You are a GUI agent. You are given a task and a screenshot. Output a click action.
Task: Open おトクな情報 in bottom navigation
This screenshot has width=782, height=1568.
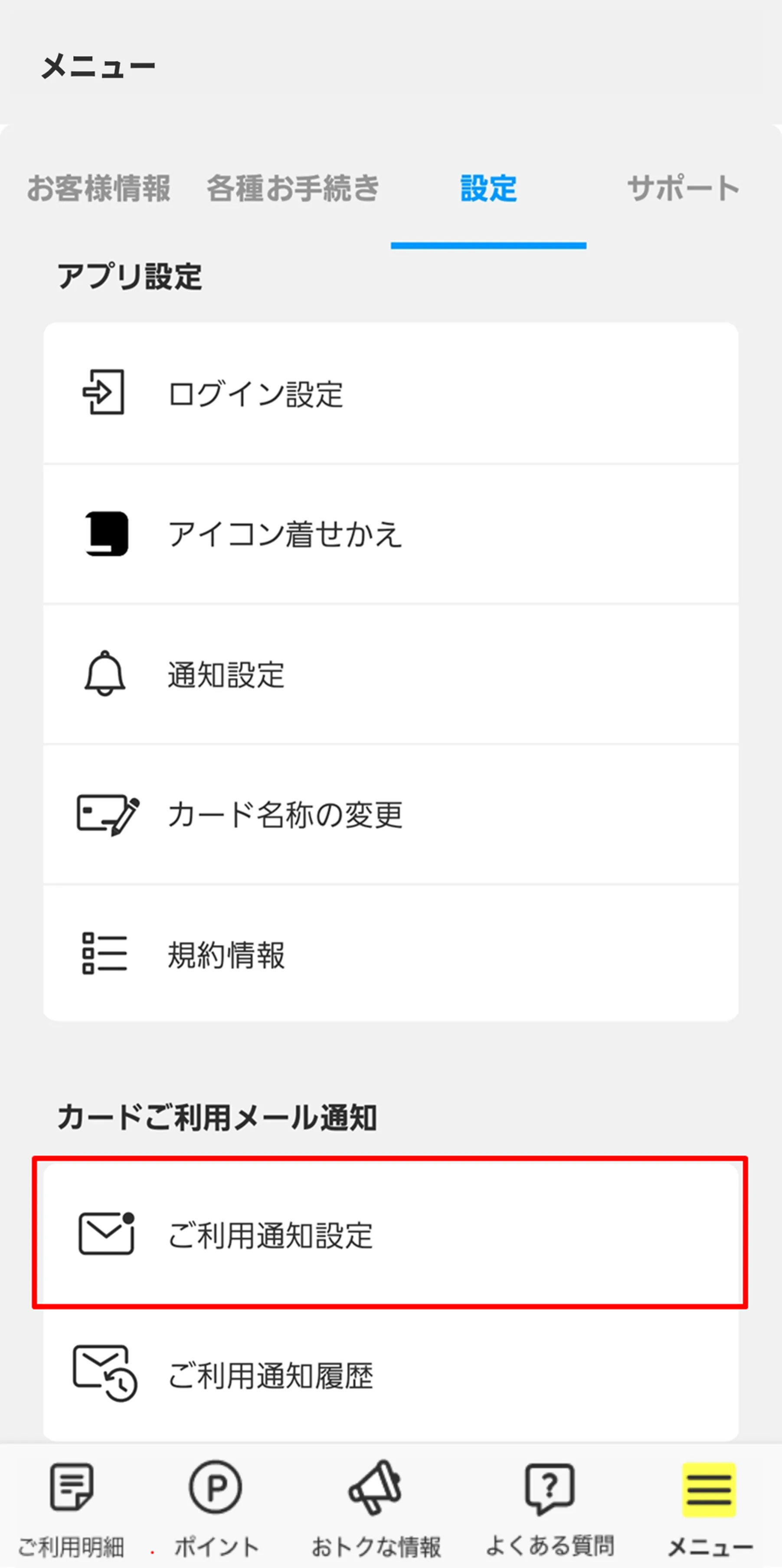376,1508
